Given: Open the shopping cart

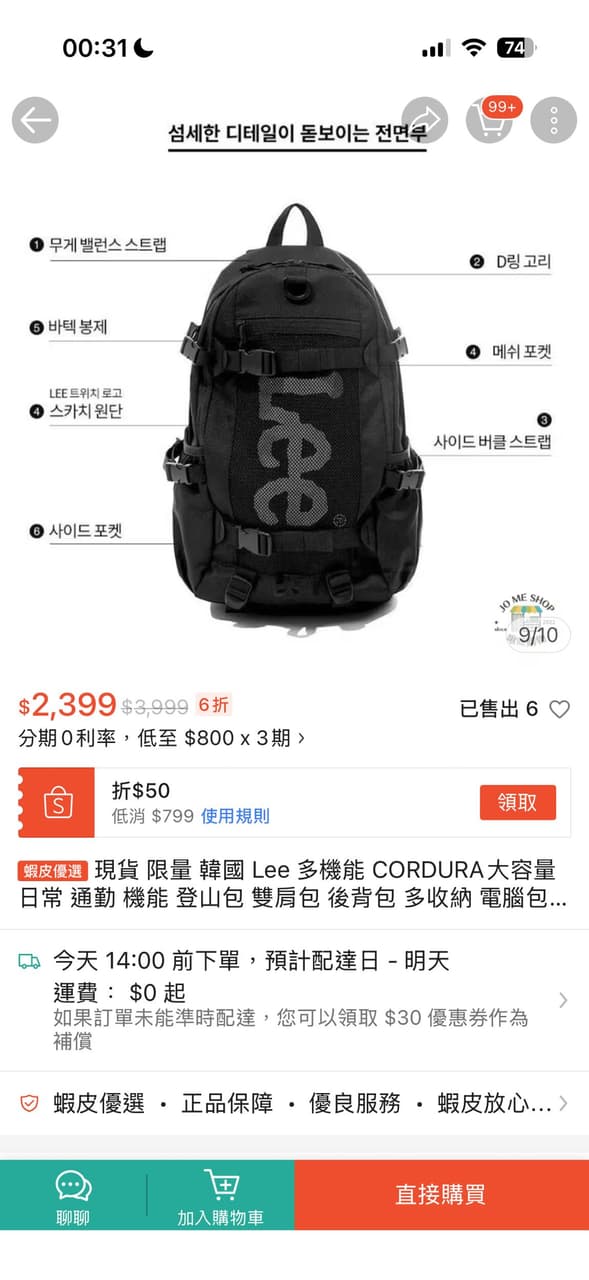Looking at the screenshot, I should pyautogui.click(x=490, y=121).
